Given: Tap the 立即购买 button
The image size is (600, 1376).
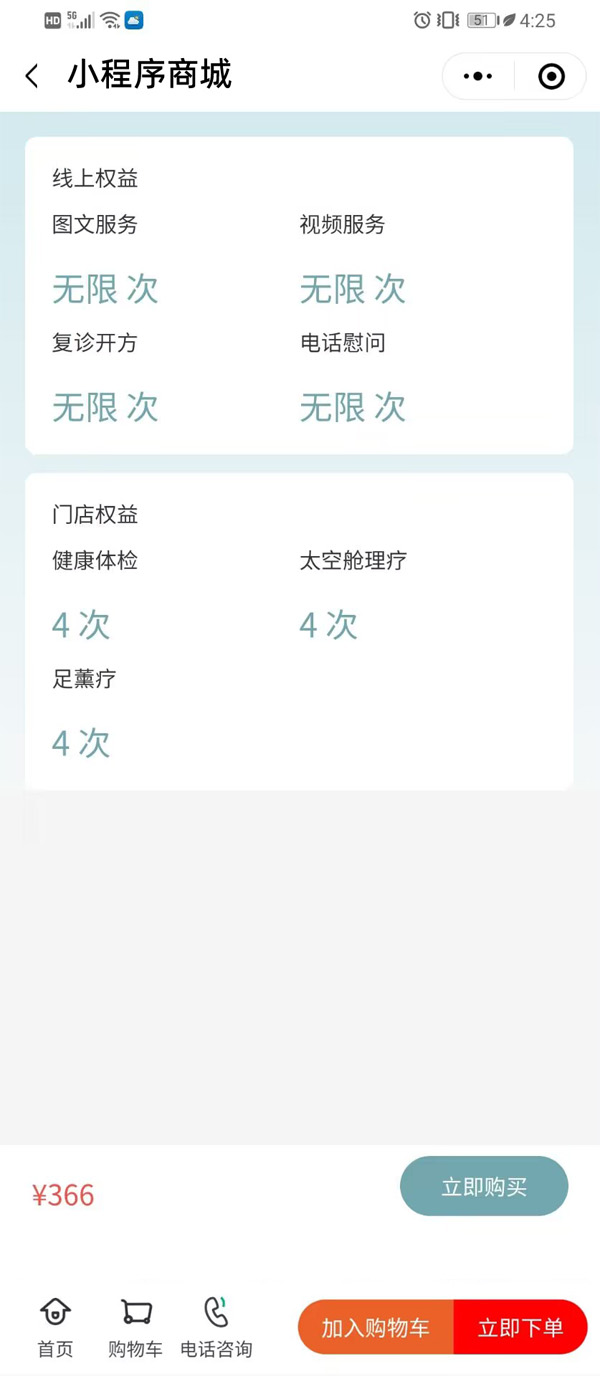Looking at the screenshot, I should (x=484, y=1187).
